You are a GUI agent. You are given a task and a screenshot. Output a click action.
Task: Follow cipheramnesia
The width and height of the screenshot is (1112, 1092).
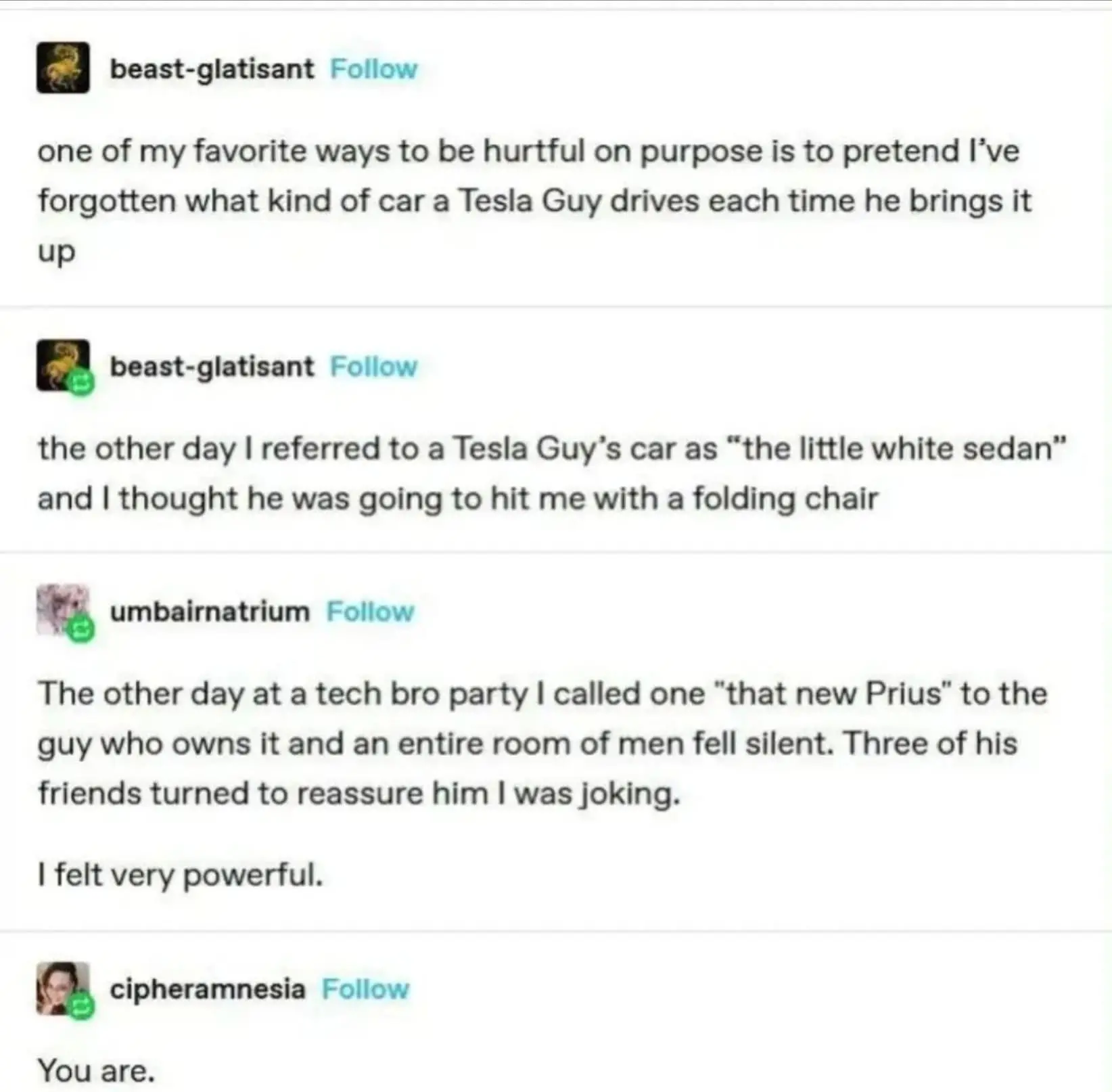pos(365,989)
